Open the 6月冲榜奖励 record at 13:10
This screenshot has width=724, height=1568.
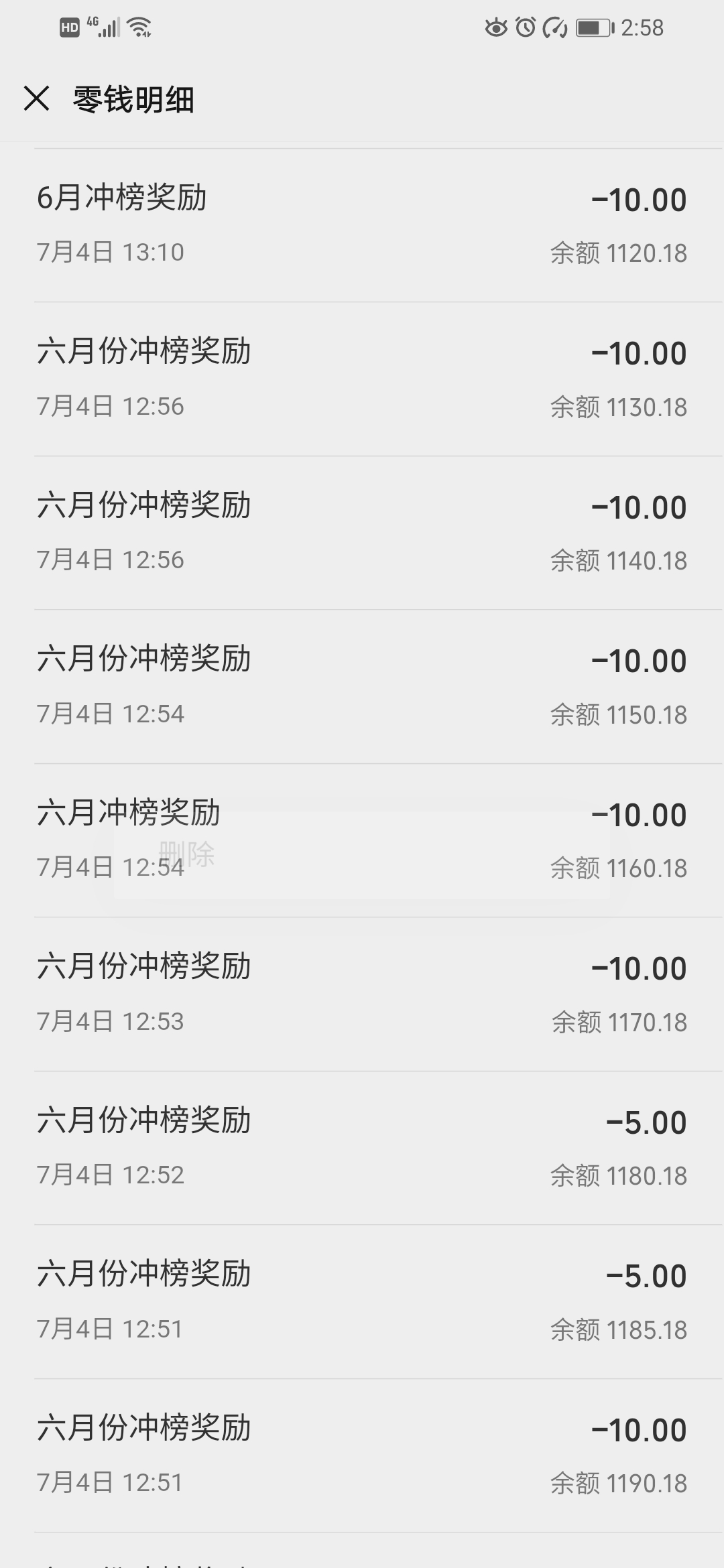click(362, 225)
